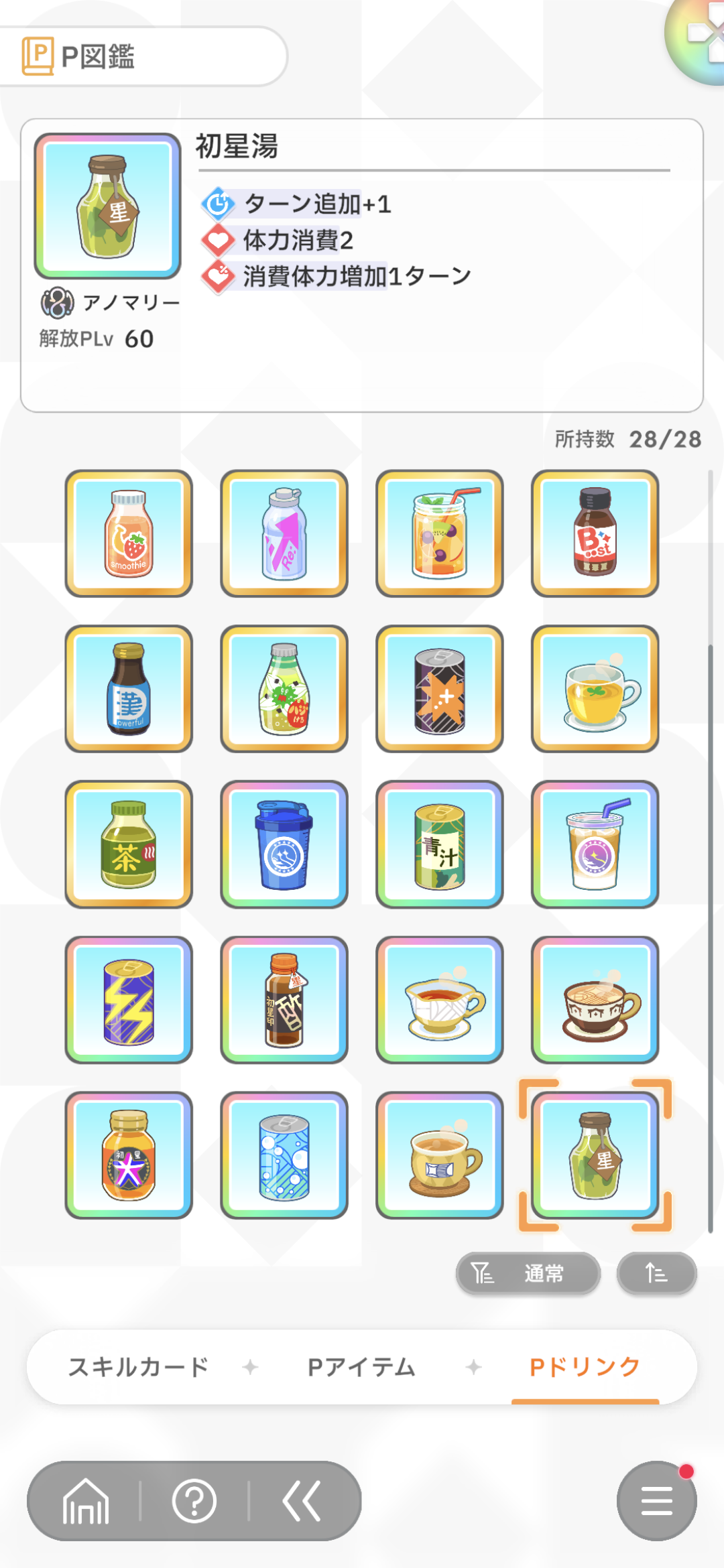Select the 茶 green tea bottle

(x=129, y=844)
